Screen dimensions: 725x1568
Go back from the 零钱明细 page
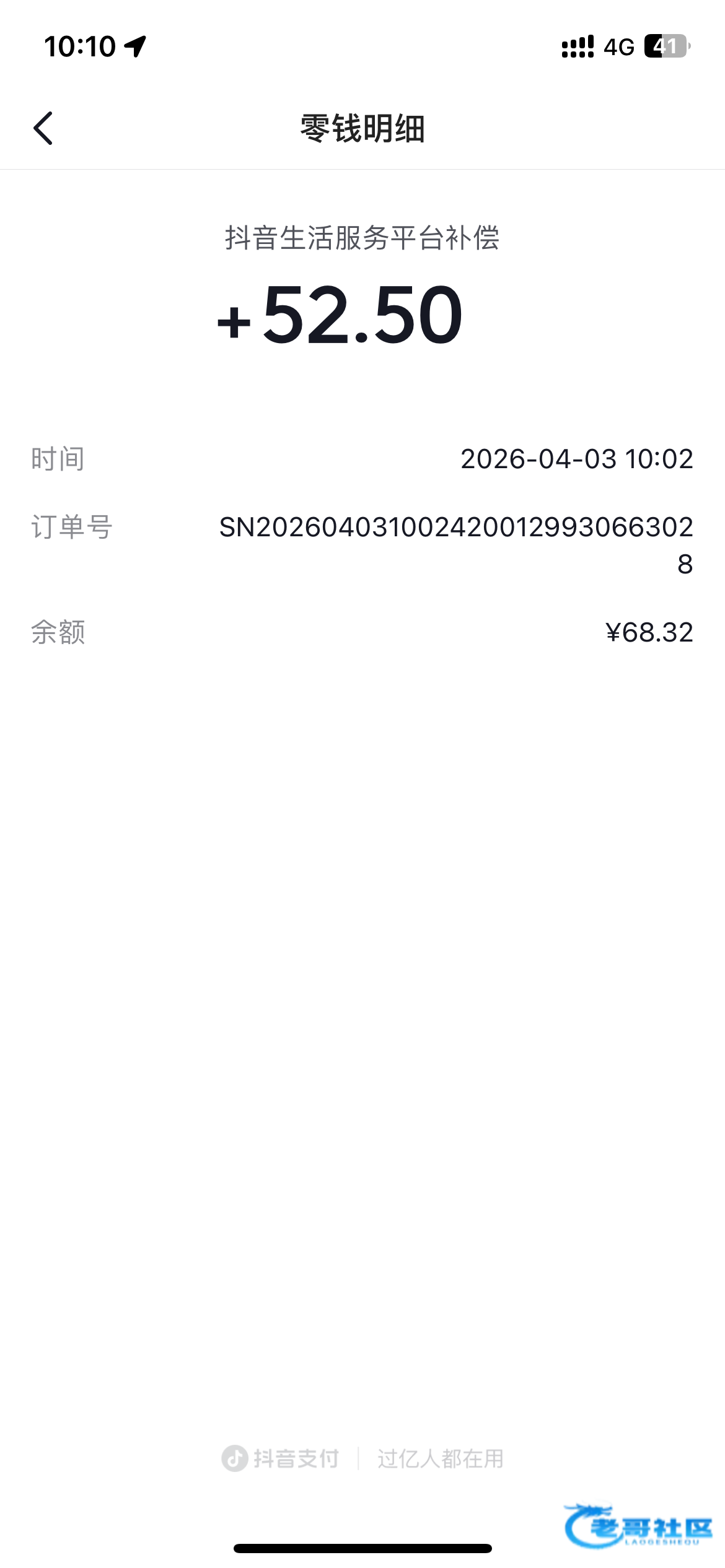(x=43, y=128)
